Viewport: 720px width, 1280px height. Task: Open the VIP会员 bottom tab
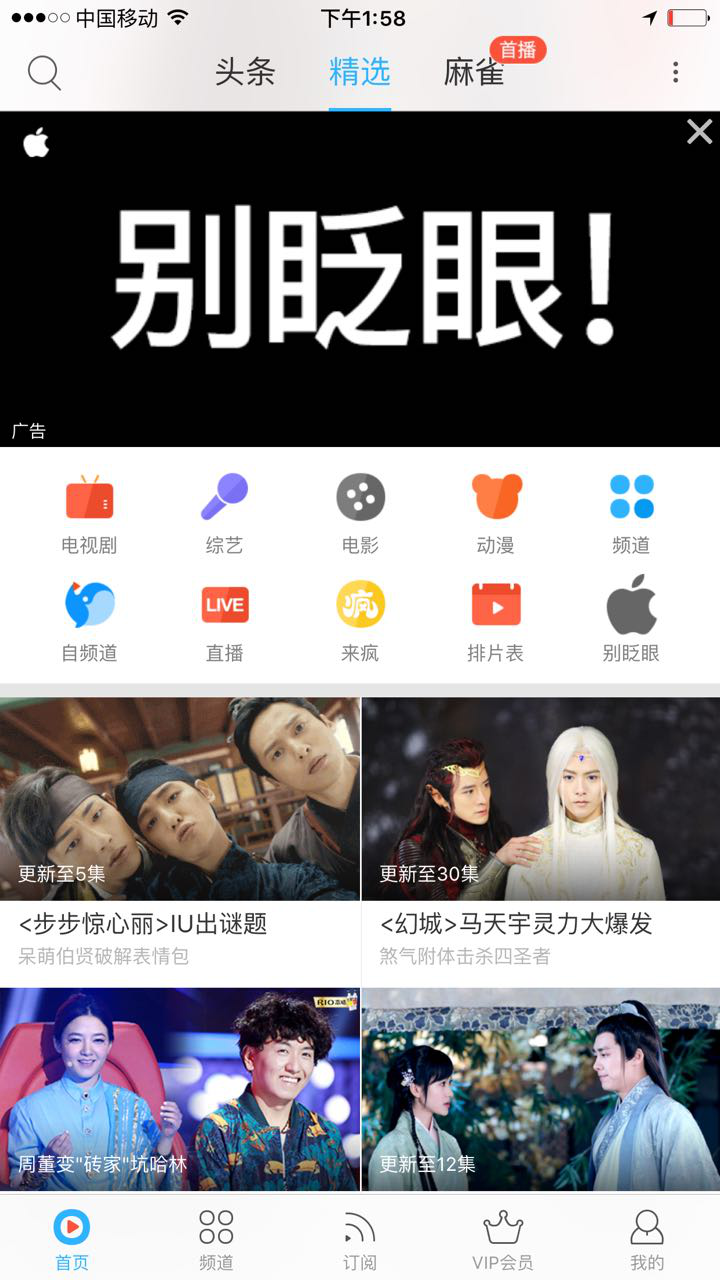503,1240
